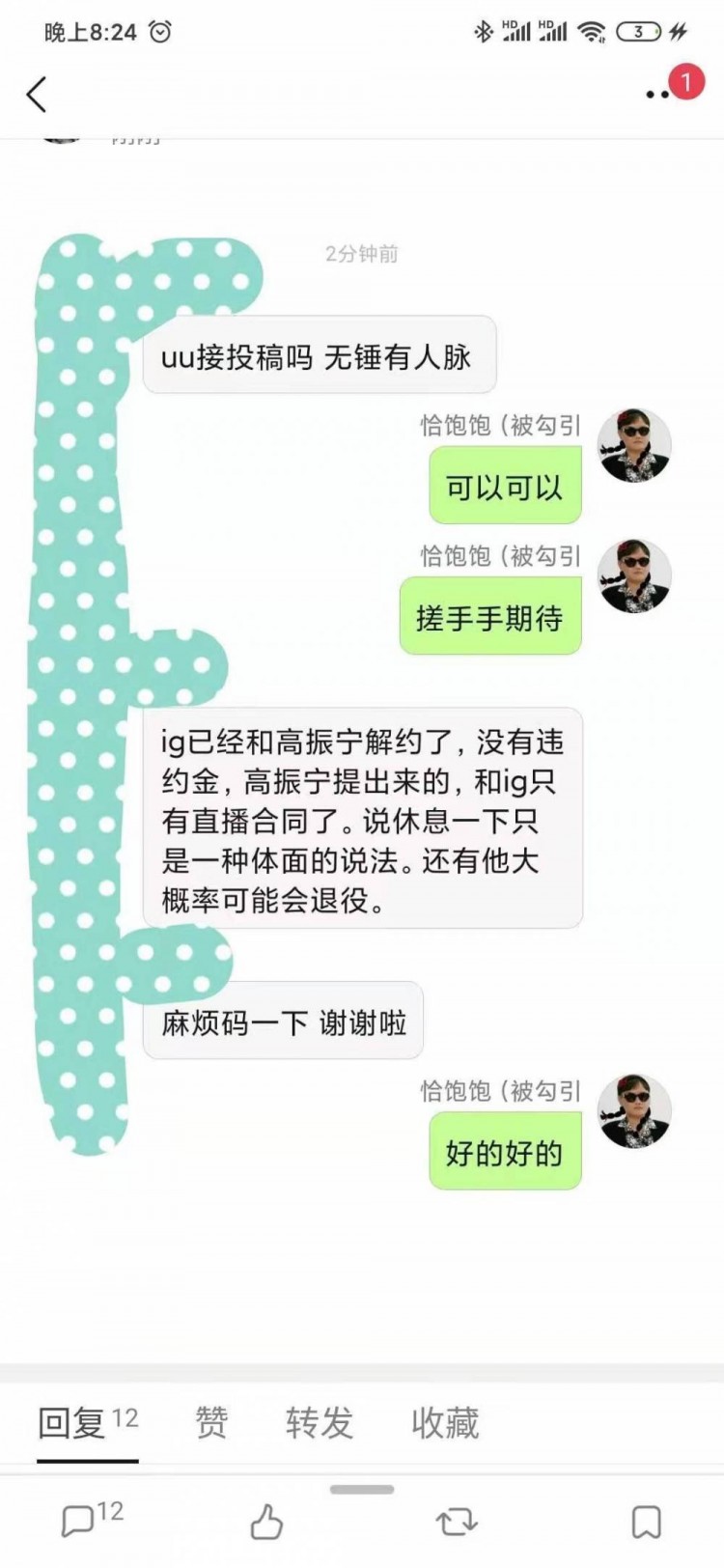This screenshot has height=1568, width=724.
Task: Repost using the bottom forward icon
Action: point(456,1523)
